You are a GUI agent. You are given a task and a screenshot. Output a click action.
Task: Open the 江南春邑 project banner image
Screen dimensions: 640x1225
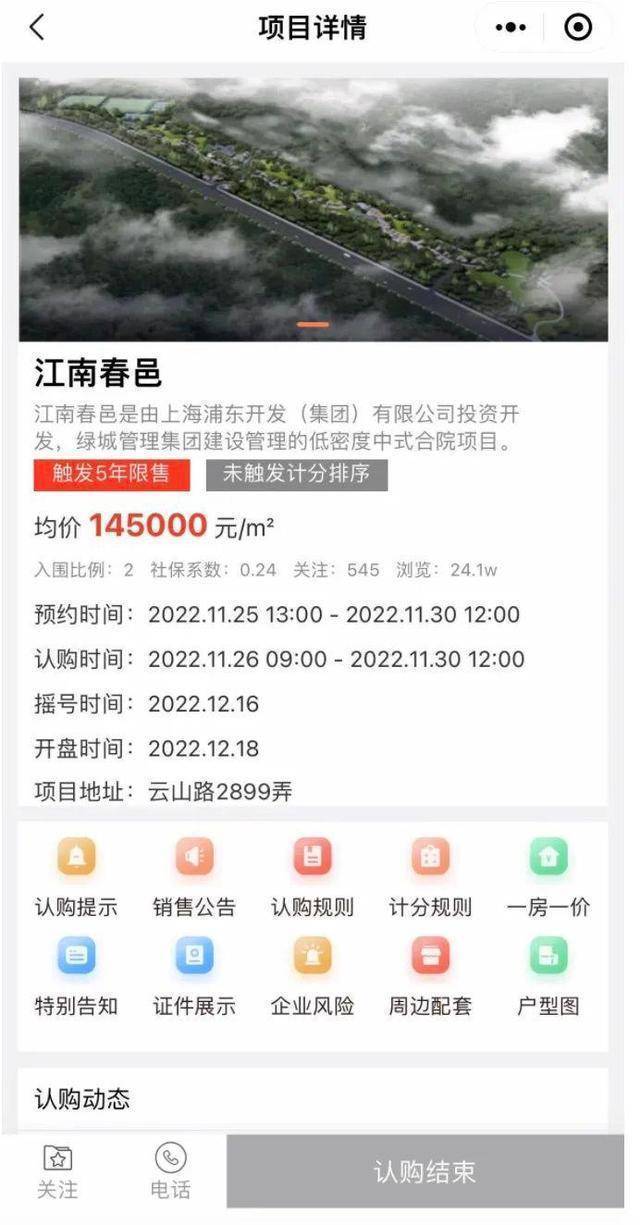pyautogui.click(x=313, y=210)
